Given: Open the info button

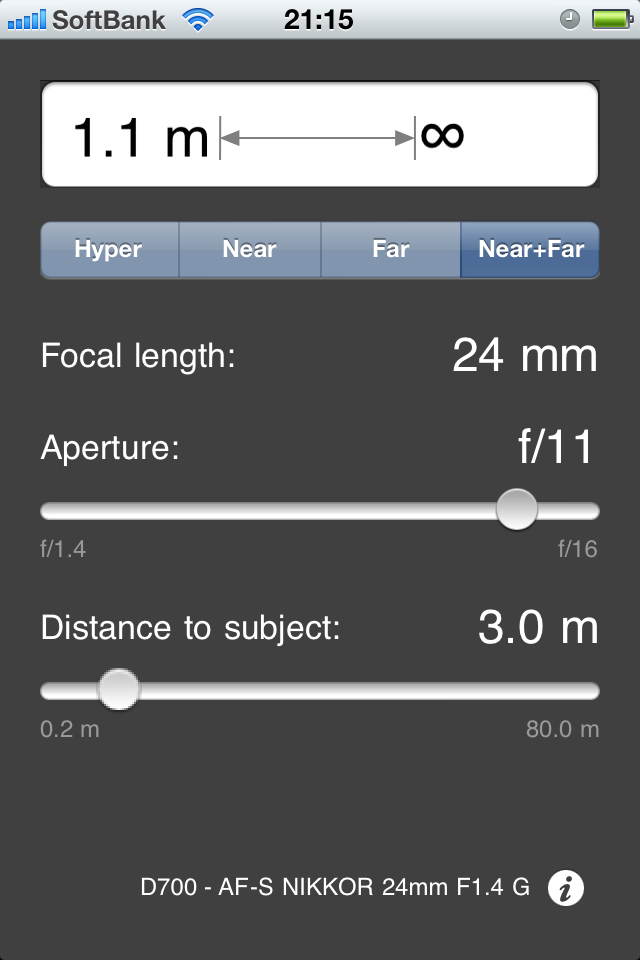Looking at the screenshot, I should (x=566, y=887).
